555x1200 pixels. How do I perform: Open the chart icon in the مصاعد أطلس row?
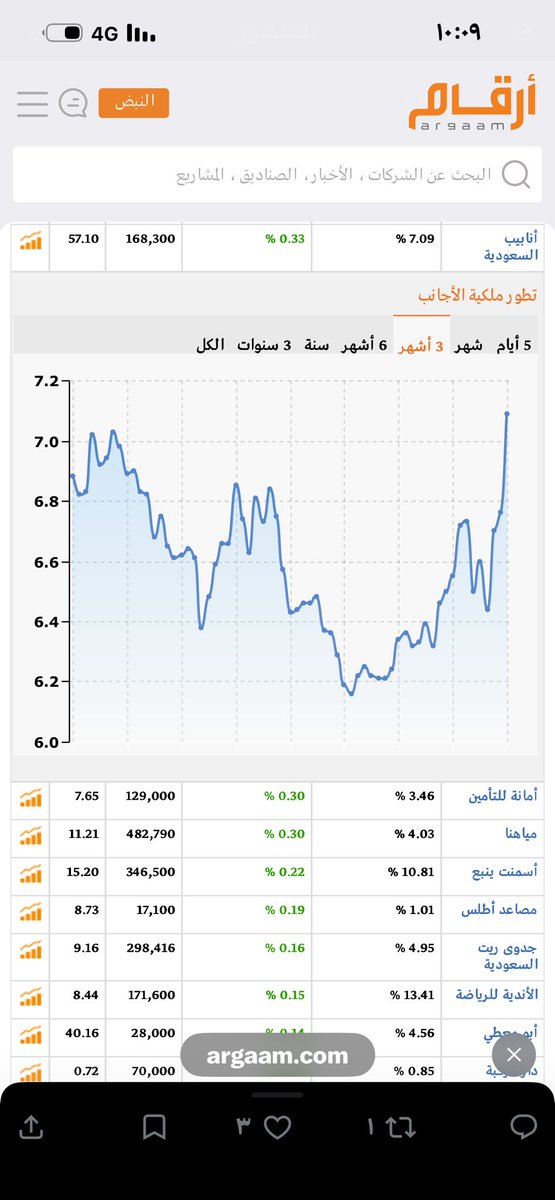[31, 911]
